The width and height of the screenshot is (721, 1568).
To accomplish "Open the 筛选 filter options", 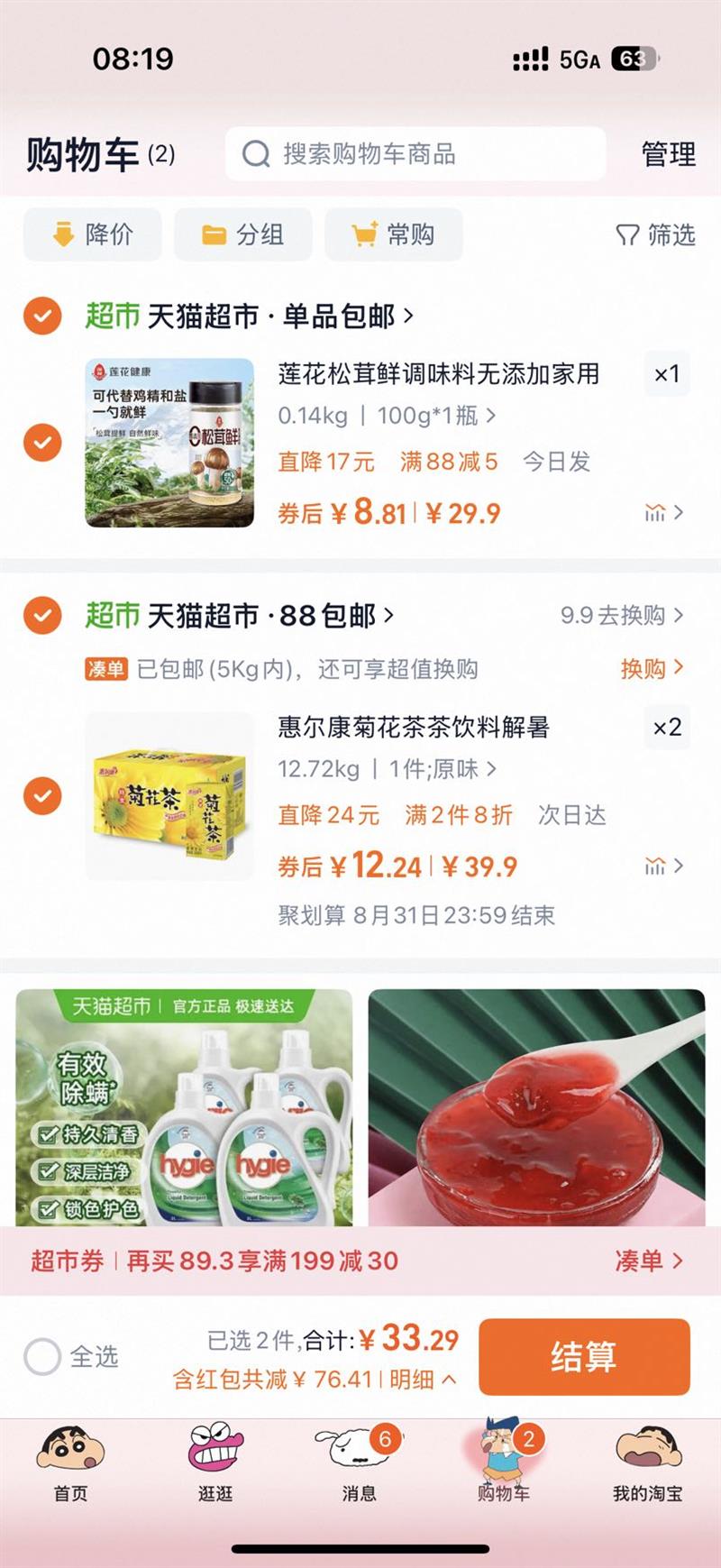I will pyautogui.click(x=656, y=235).
